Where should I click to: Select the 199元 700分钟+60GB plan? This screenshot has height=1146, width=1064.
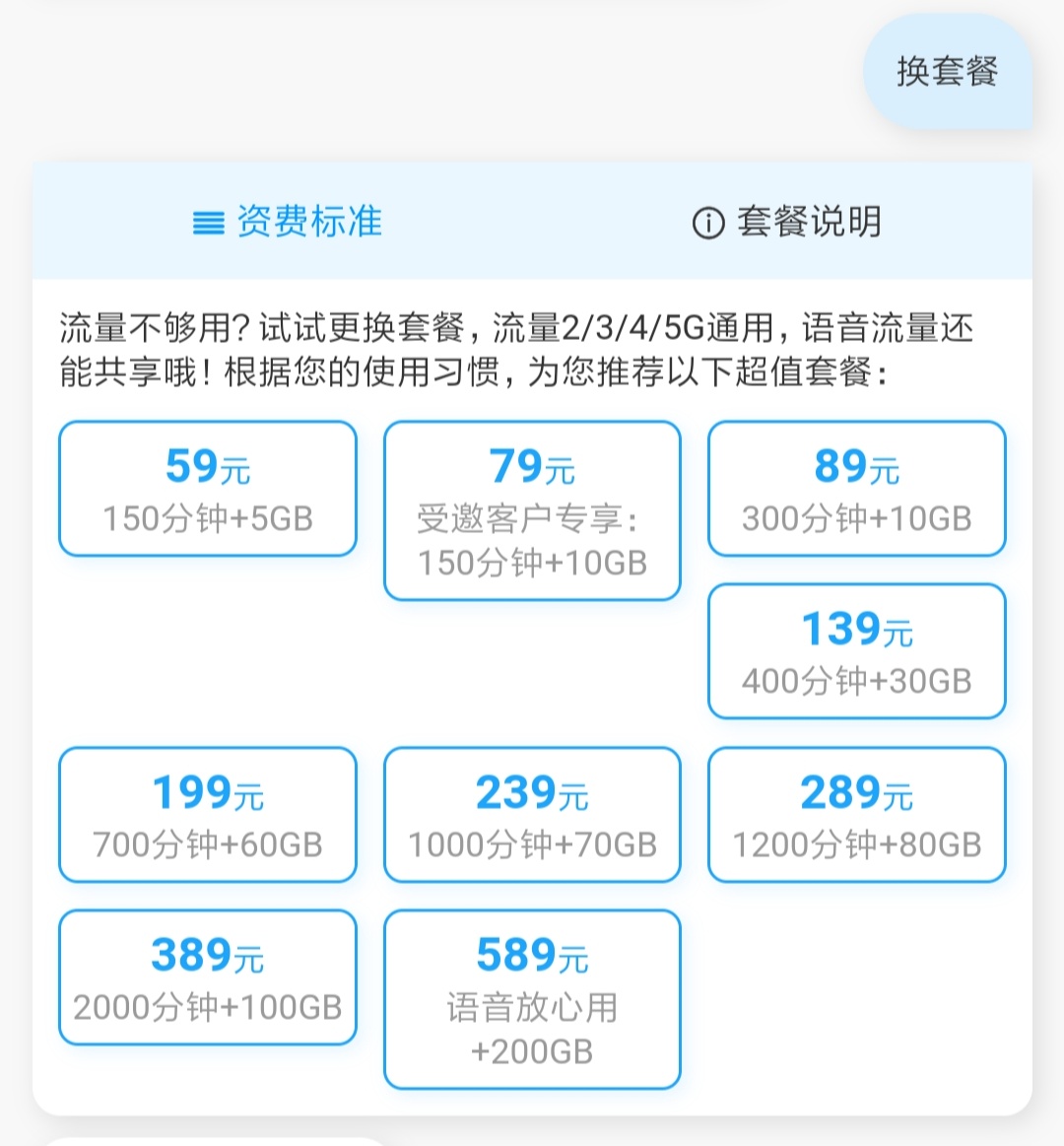(x=207, y=814)
